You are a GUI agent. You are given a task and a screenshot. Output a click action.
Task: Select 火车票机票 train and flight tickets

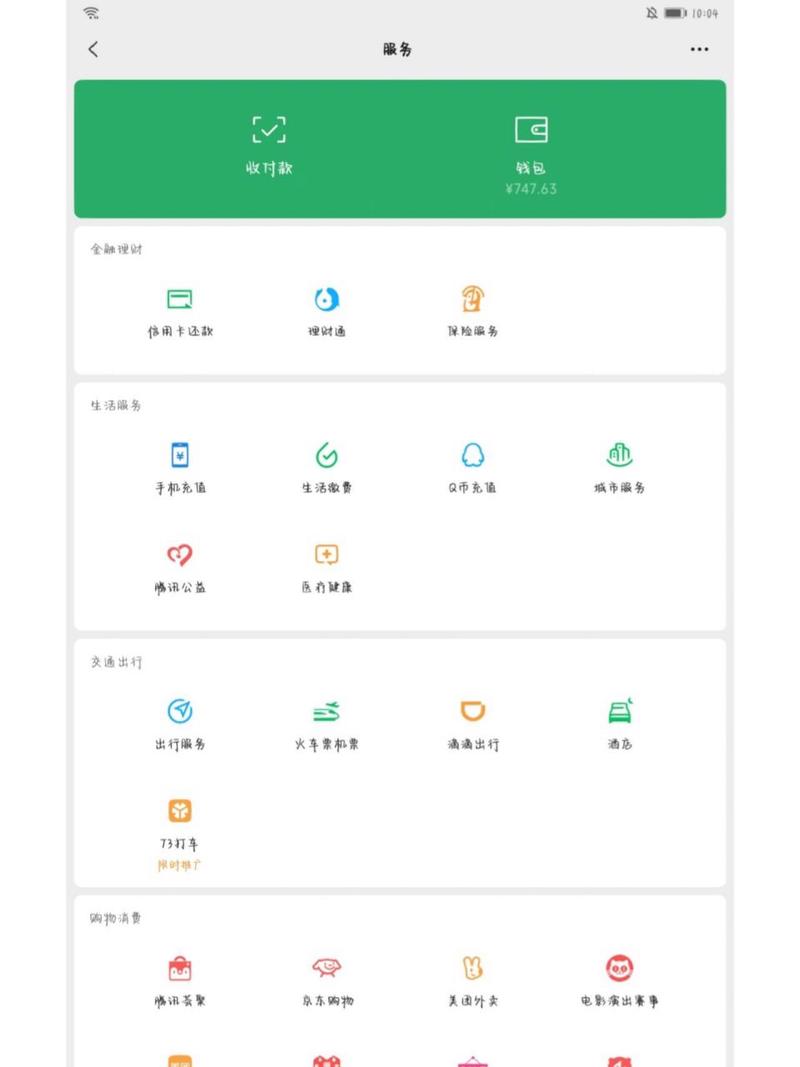click(325, 722)
